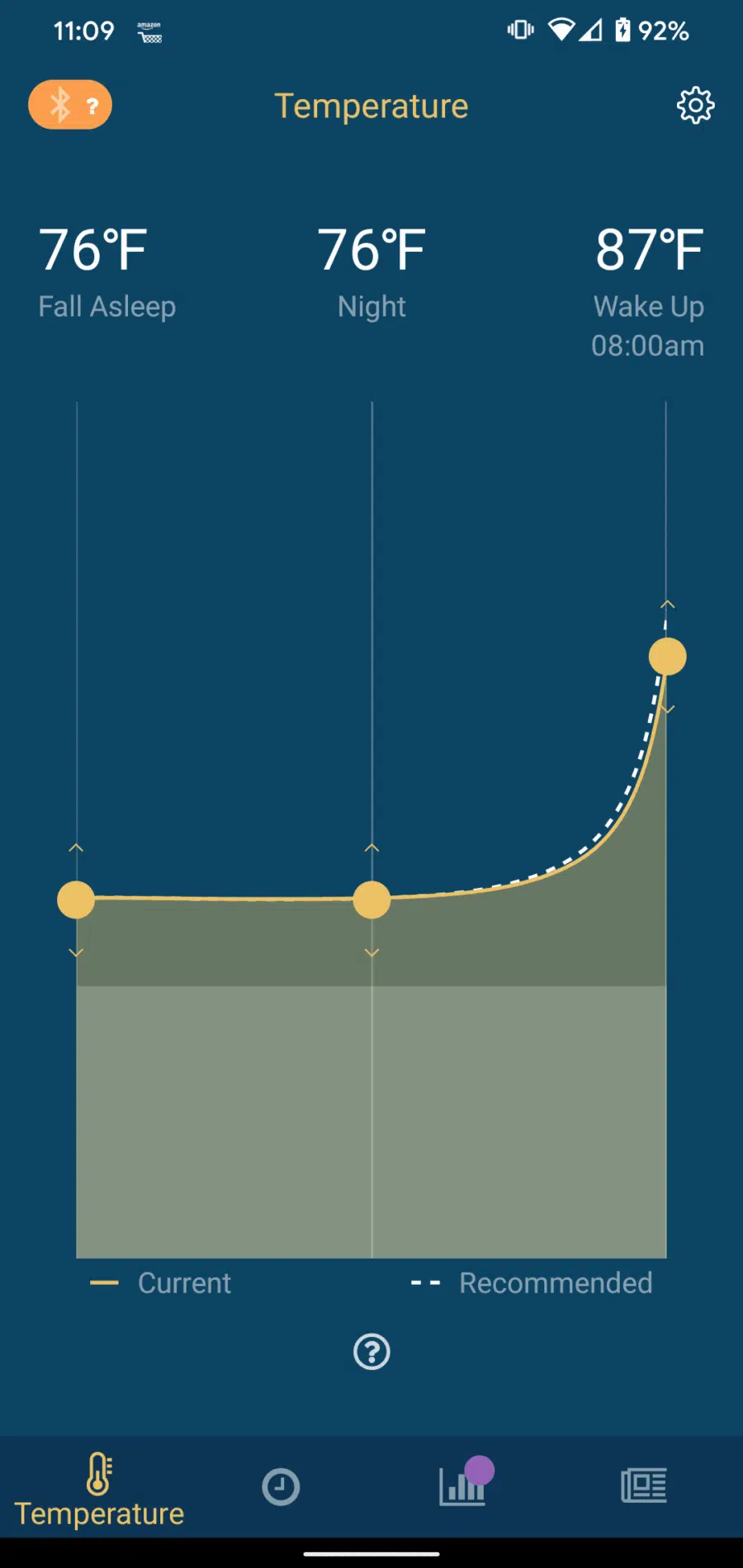
Task: Decrease Wake Up temperature with down arrow
Action: pos(667,709)
